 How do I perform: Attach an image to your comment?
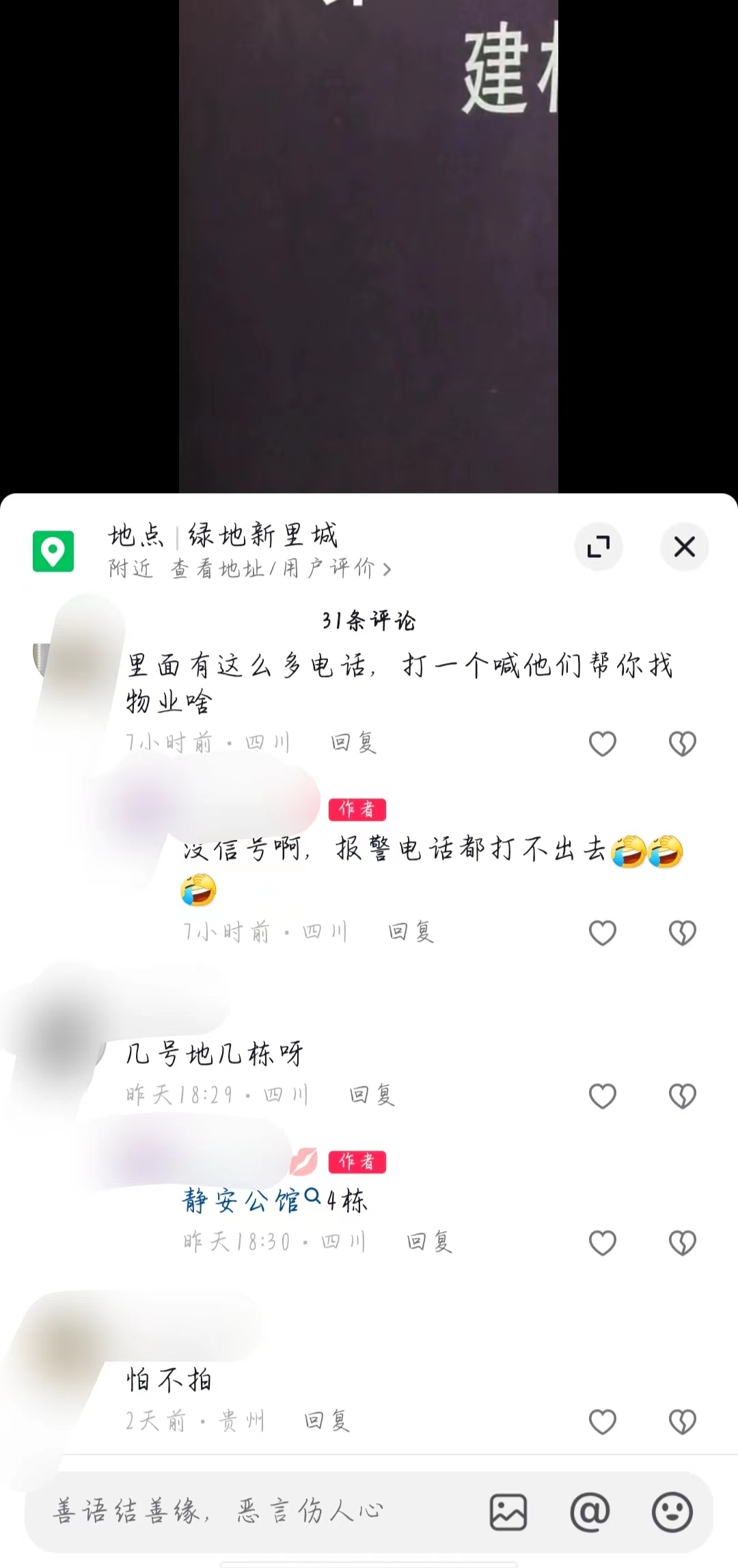click(x=508, y=1512)
